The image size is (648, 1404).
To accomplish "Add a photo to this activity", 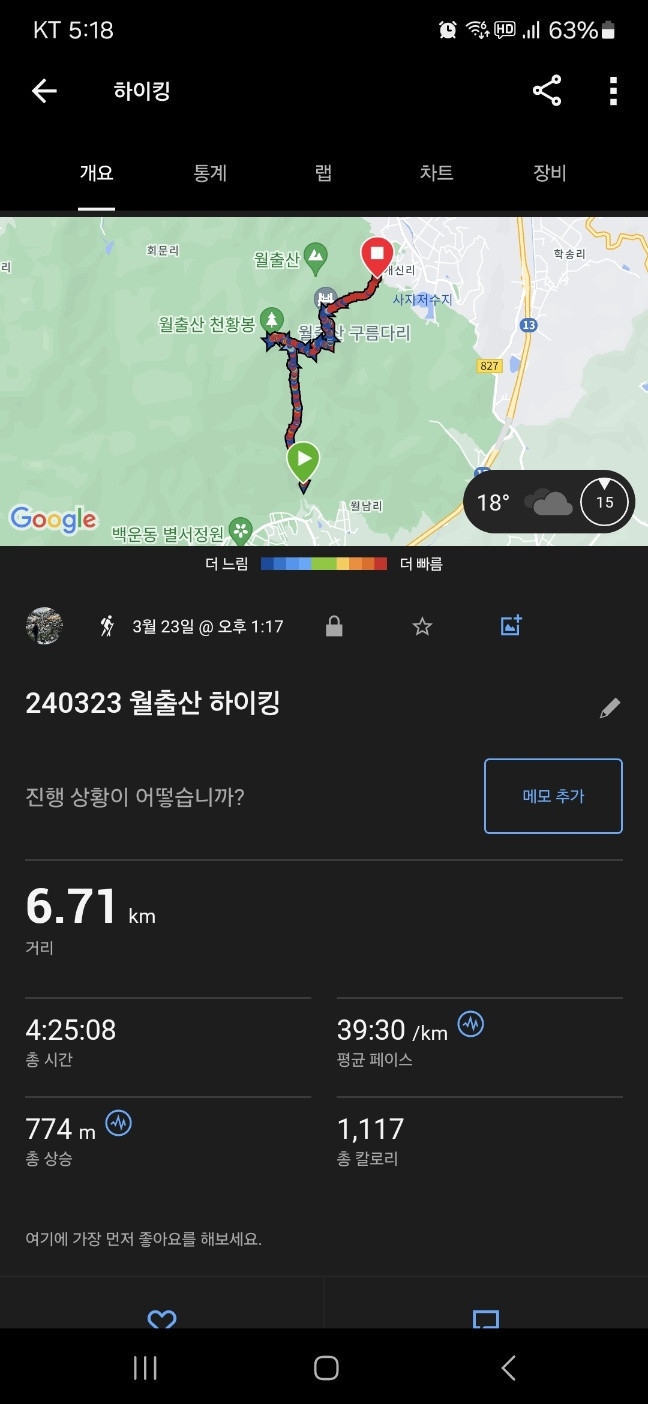I will pos(511,627).
